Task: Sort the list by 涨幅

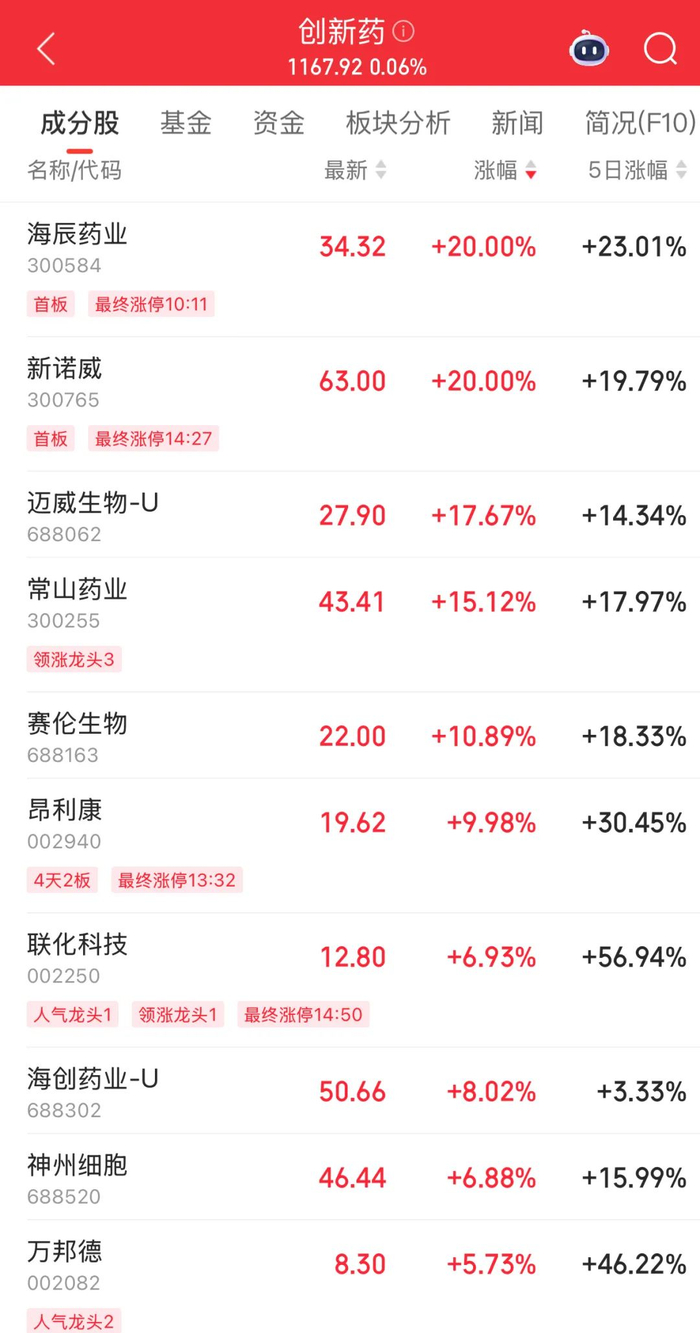Action: pos(504,170)
